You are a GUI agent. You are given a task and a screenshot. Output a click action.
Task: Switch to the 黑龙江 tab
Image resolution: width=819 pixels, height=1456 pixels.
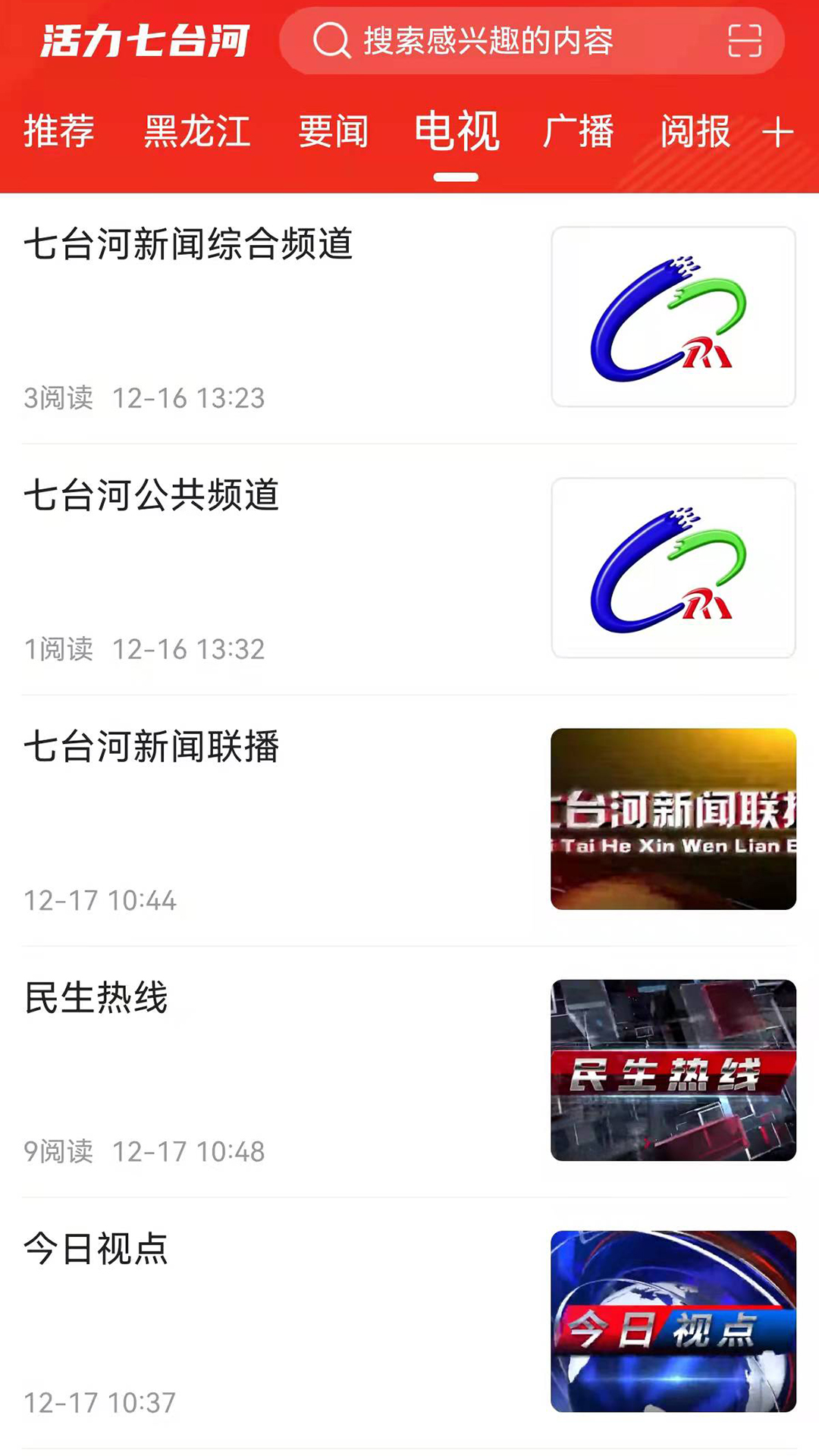197,131
